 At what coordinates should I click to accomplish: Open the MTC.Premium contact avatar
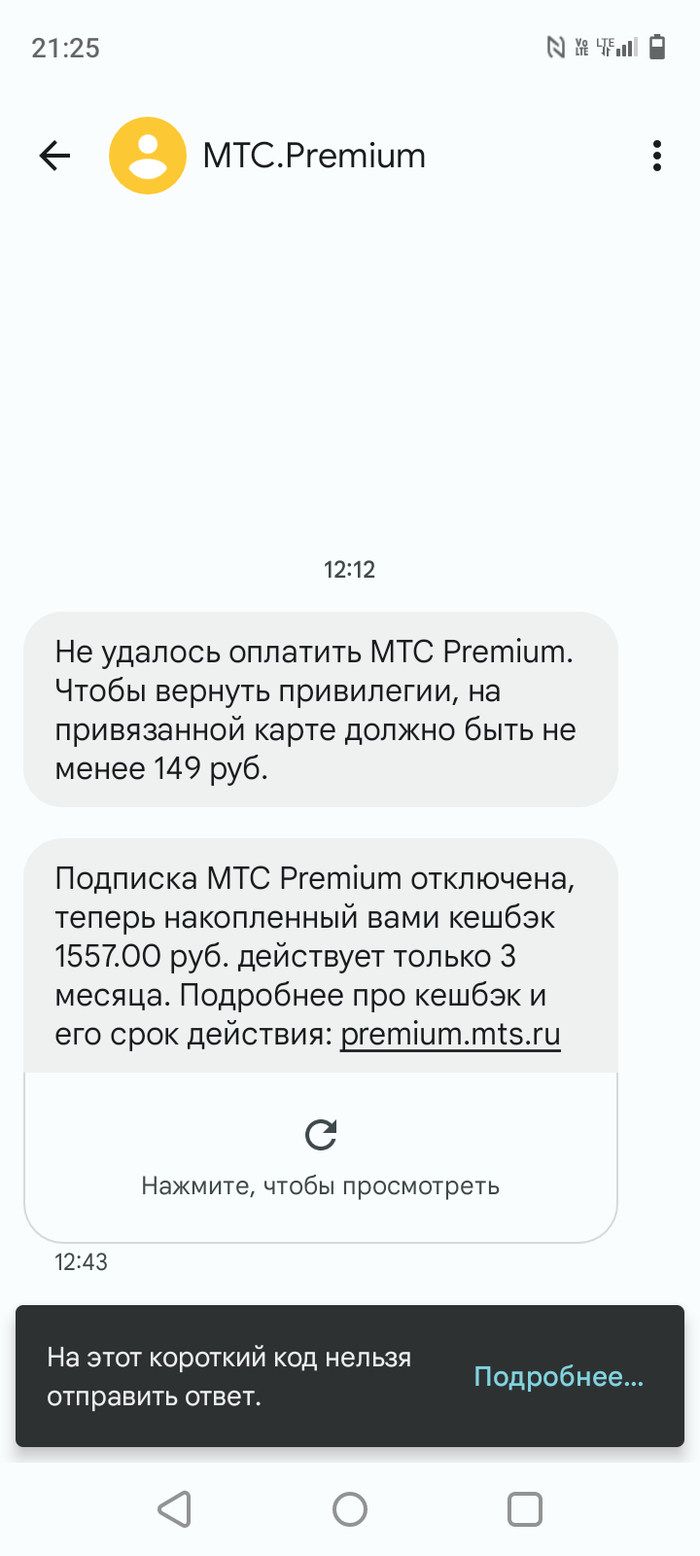point(147,155)
